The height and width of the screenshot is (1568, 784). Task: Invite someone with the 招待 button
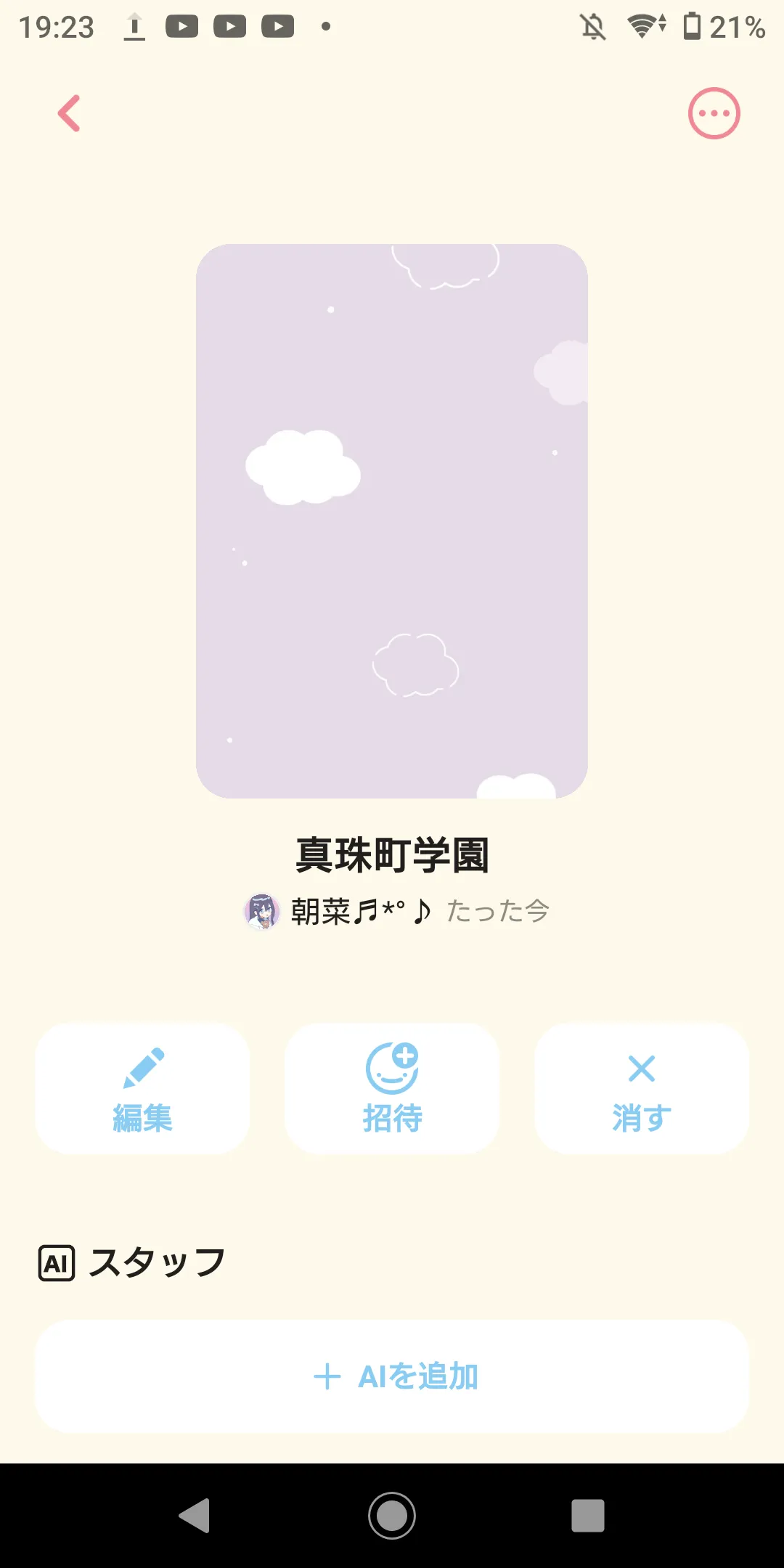tap(392, 1088)
